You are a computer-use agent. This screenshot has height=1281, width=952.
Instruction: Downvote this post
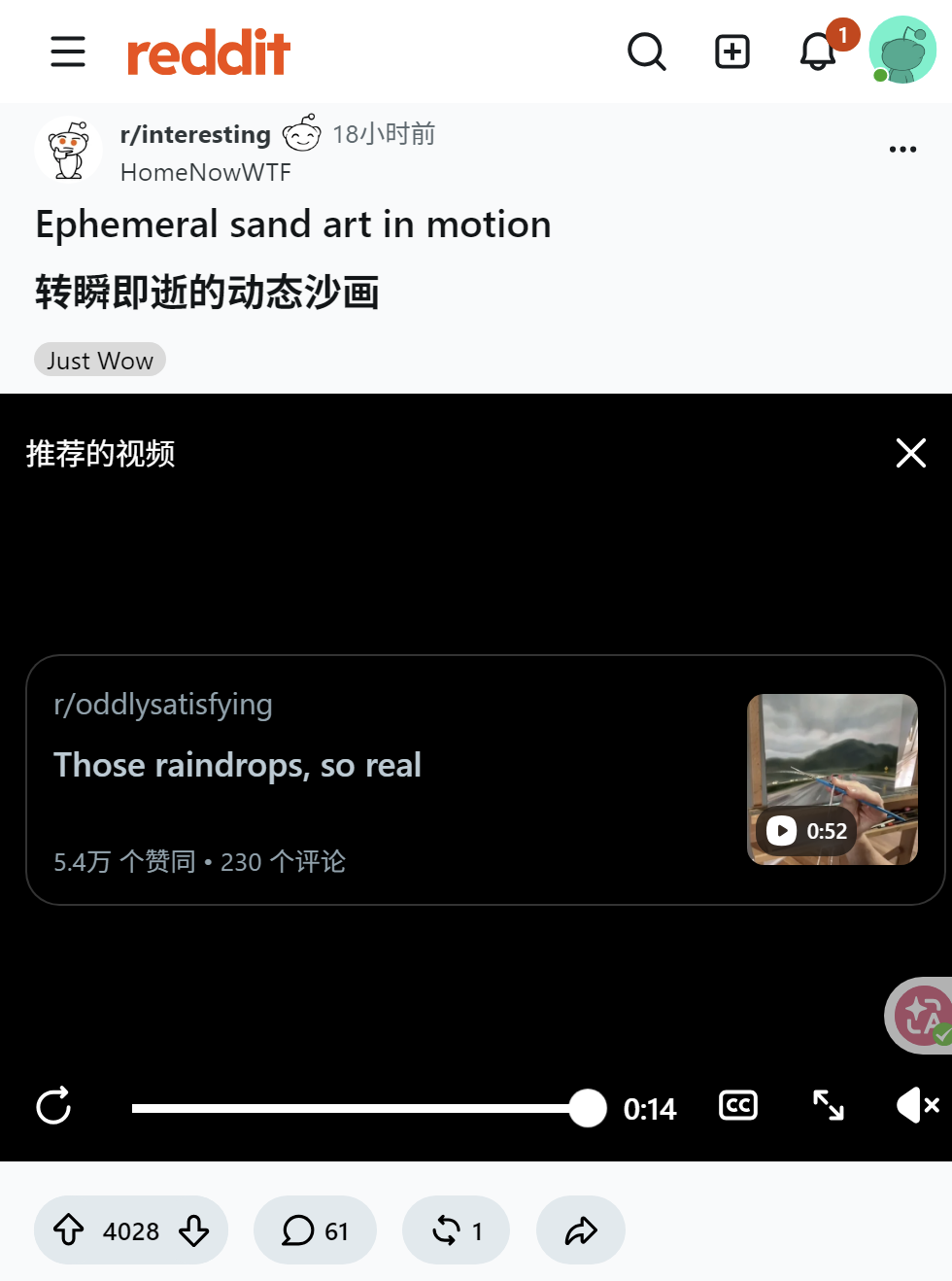pos(194,1230)
